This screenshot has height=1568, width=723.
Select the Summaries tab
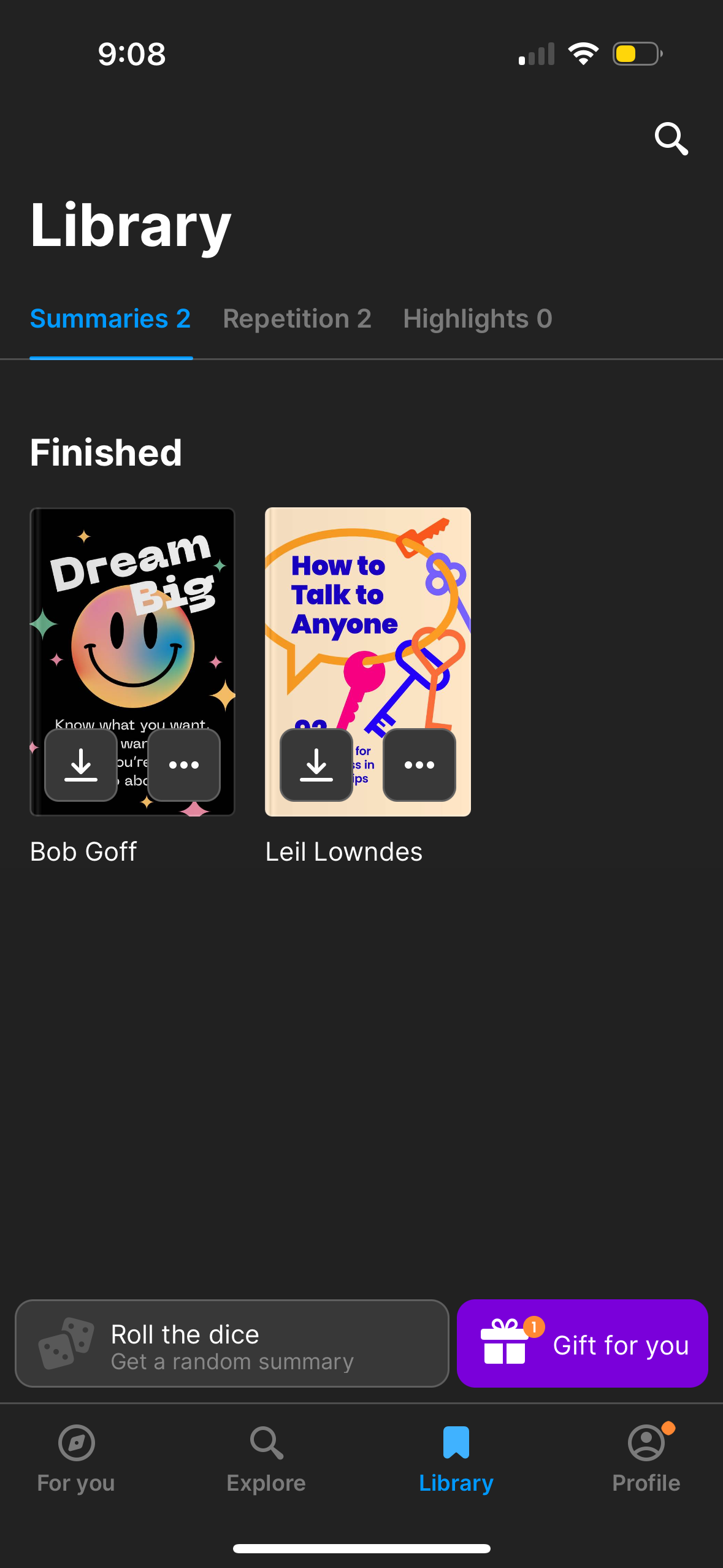point(110,318)
